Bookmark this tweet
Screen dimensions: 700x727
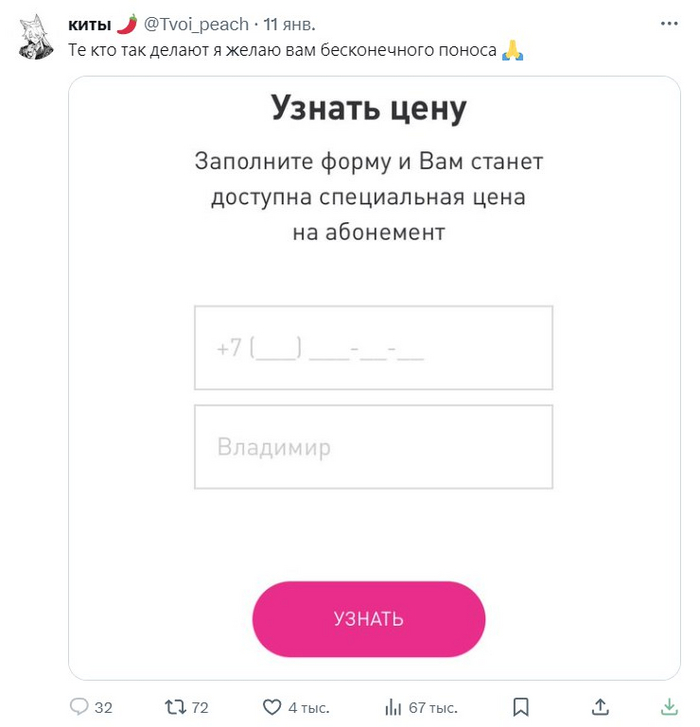521,708
